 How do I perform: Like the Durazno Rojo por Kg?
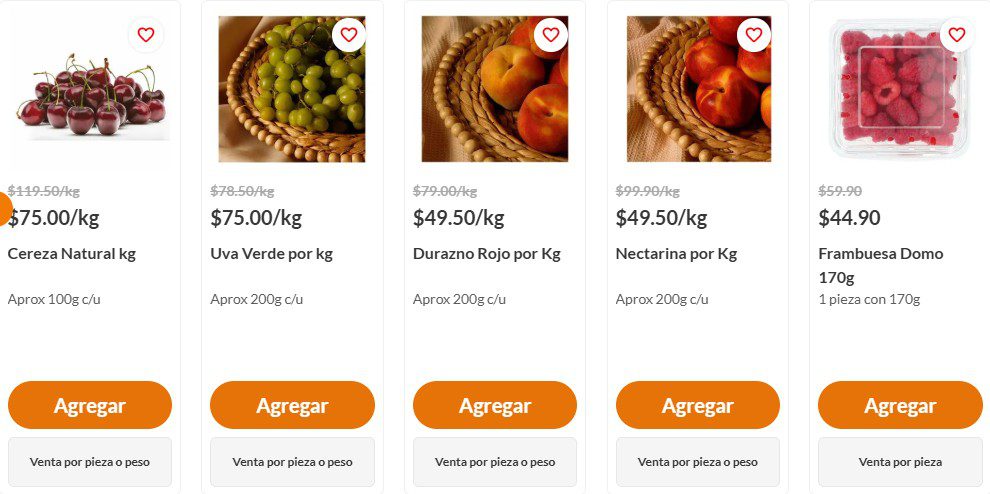pos(551,35)
